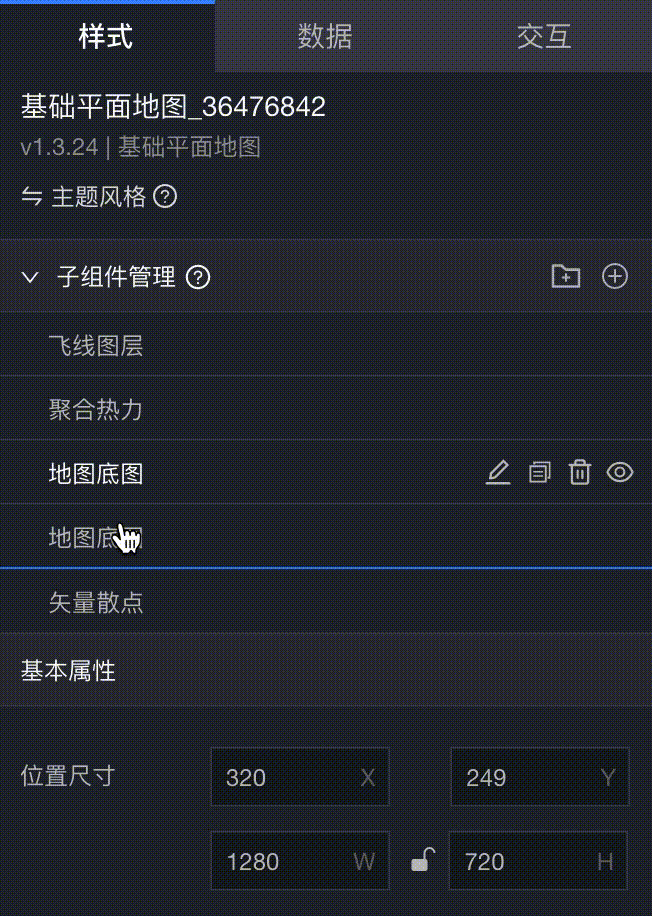Delete the highlighted 地图底图 layer

[x=580, y=472]
